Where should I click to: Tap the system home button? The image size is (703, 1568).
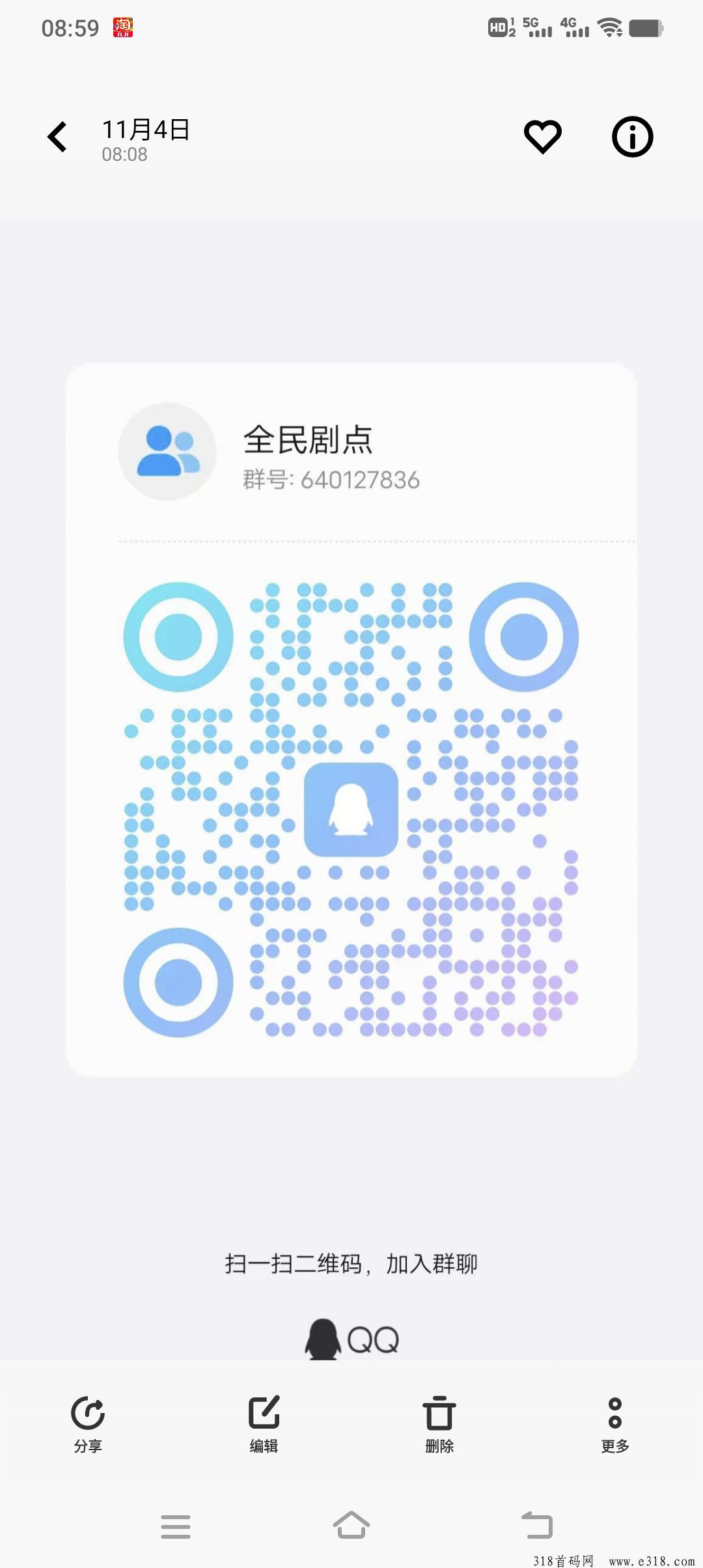pos(351,1525)
